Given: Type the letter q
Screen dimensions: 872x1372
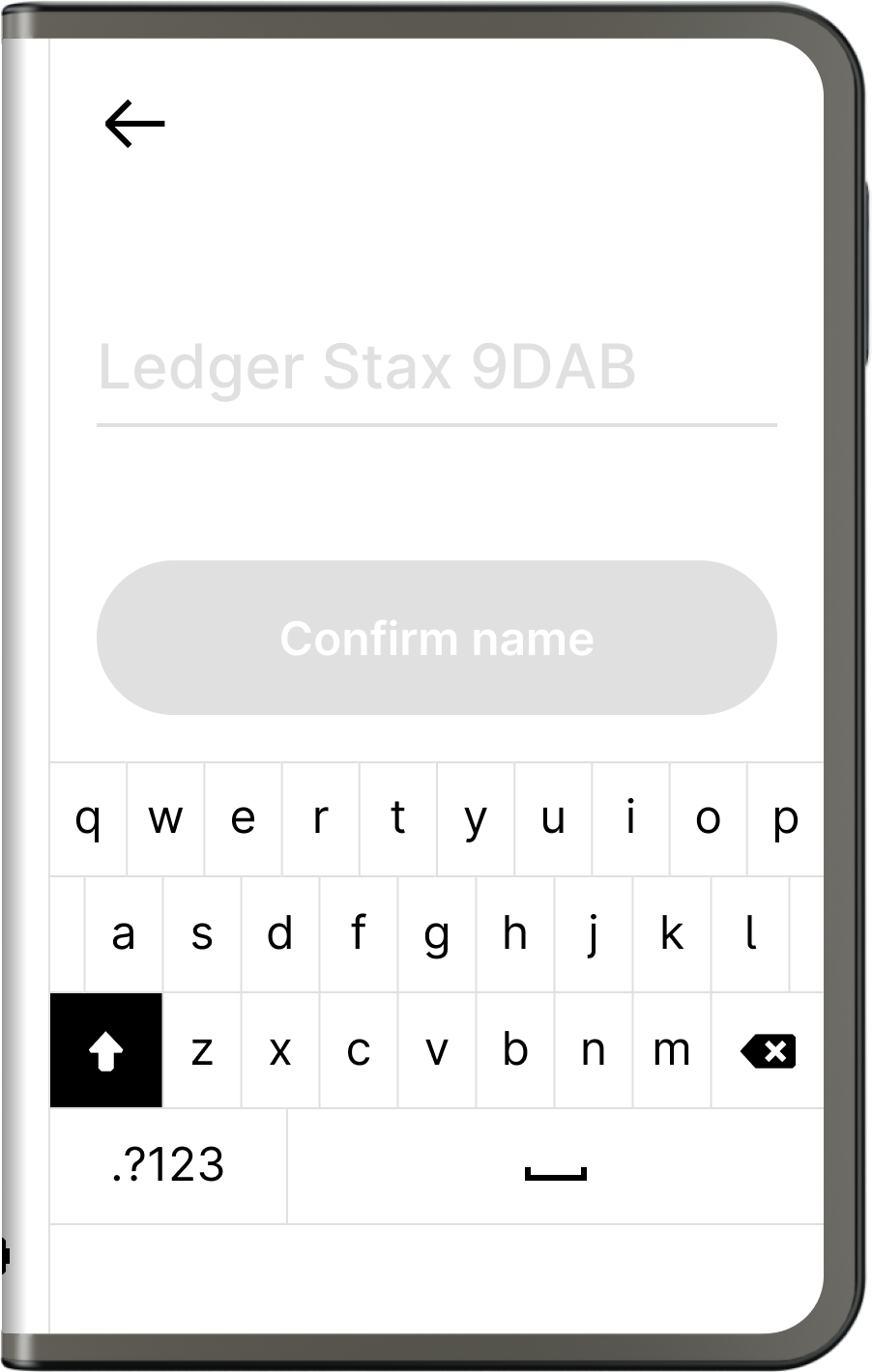Looking at the screenshot, I should [88, 819].
